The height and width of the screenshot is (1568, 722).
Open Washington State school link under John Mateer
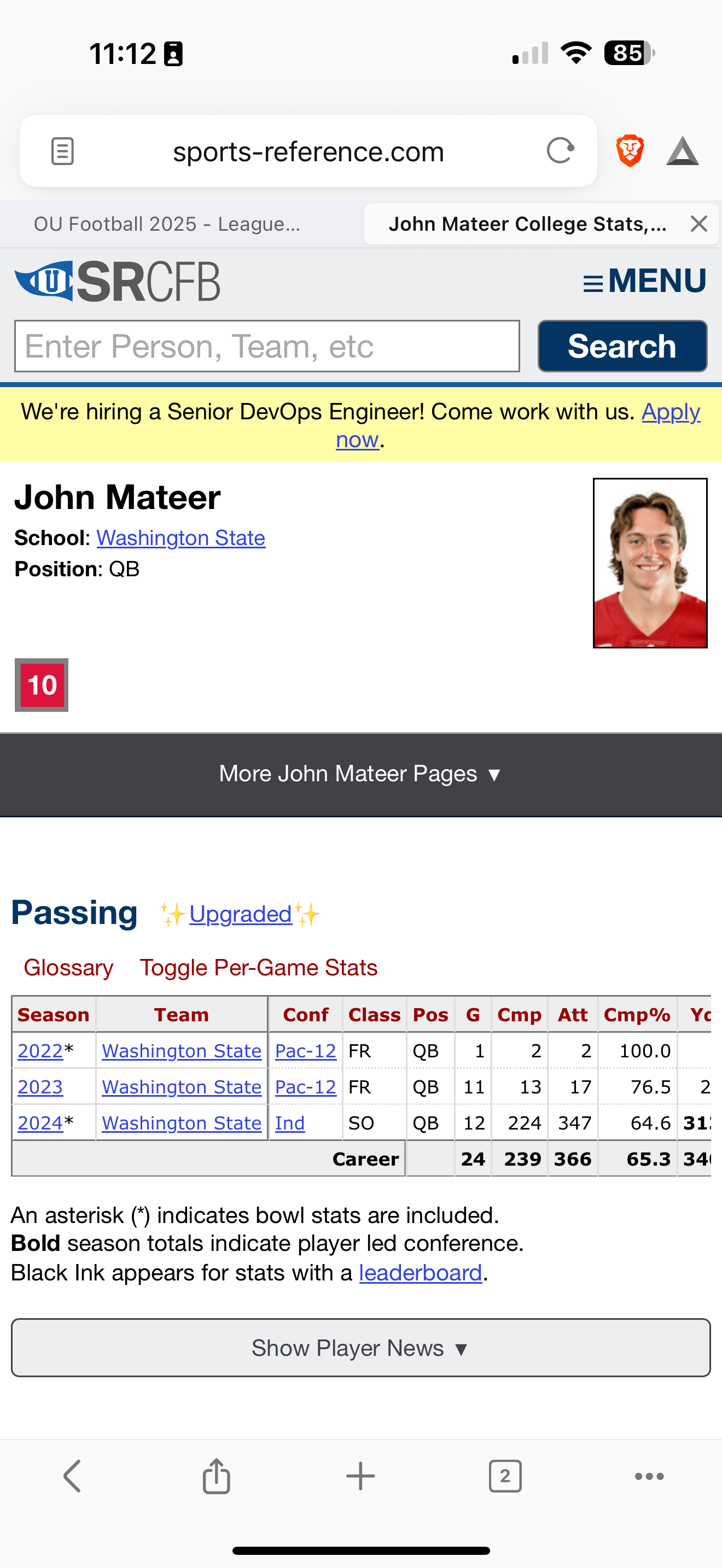181,538
